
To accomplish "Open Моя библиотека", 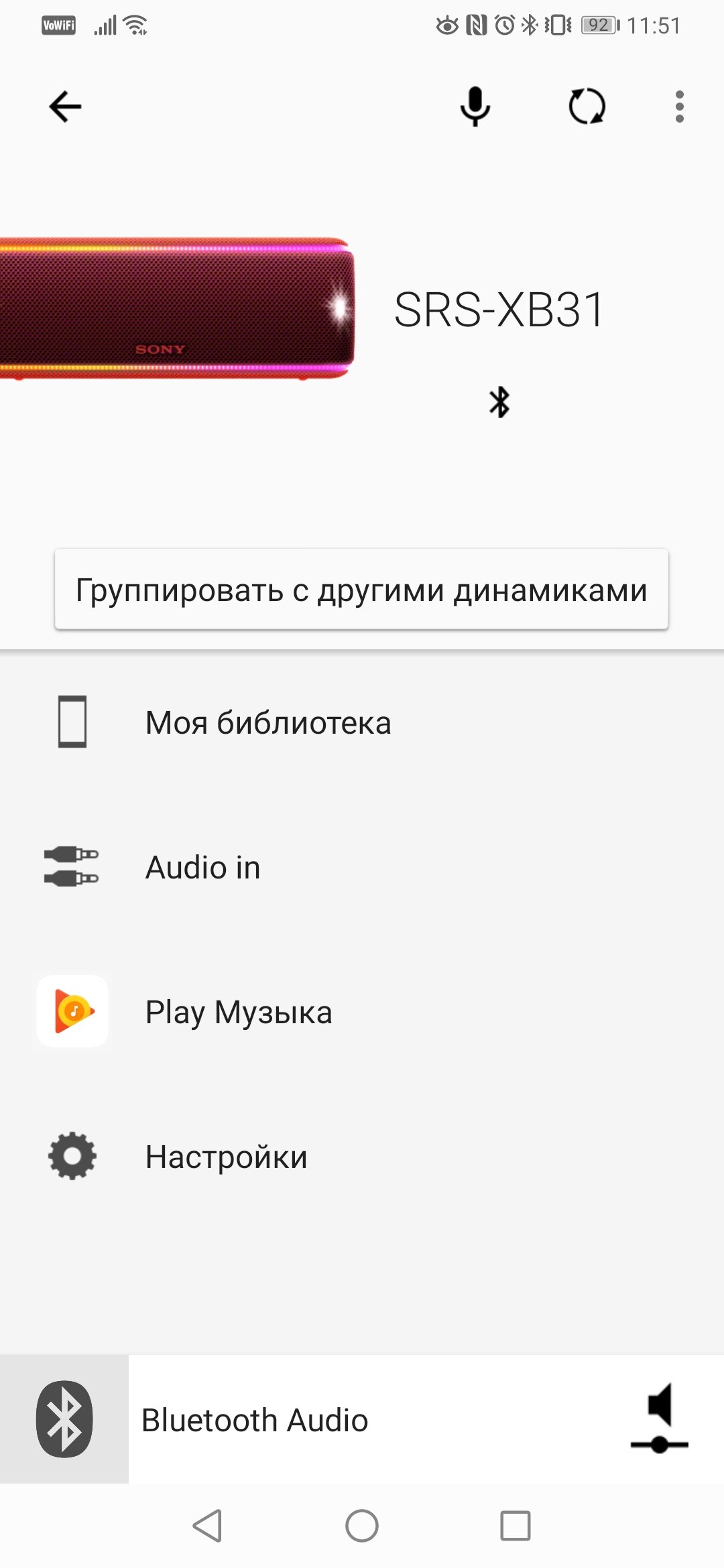I will click(x=268, y=722).
